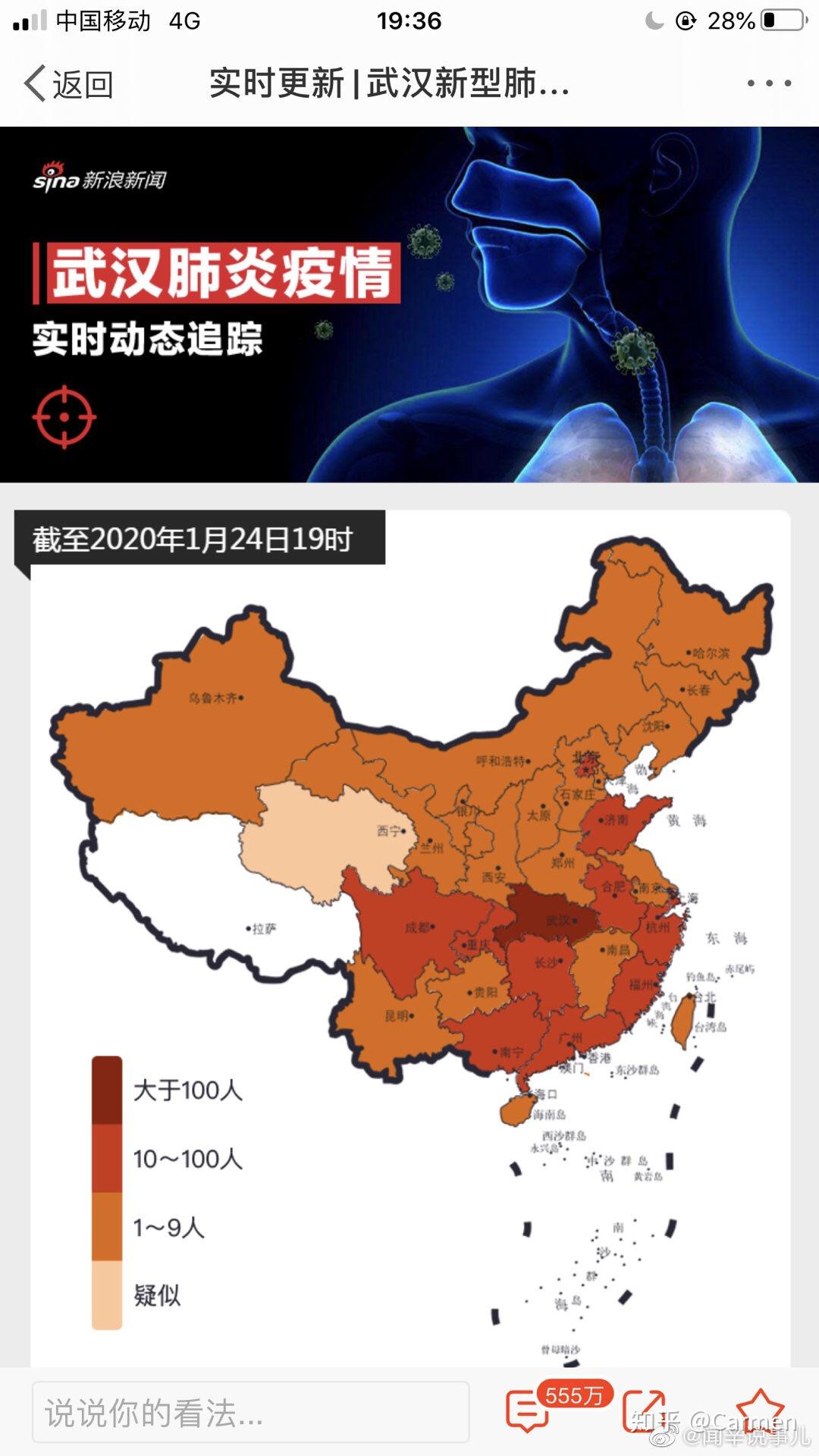The image size is (819, 1456).
Task: Bookmark this page with the star icon
Action: pyautogui.click(x=761, y=1410)
